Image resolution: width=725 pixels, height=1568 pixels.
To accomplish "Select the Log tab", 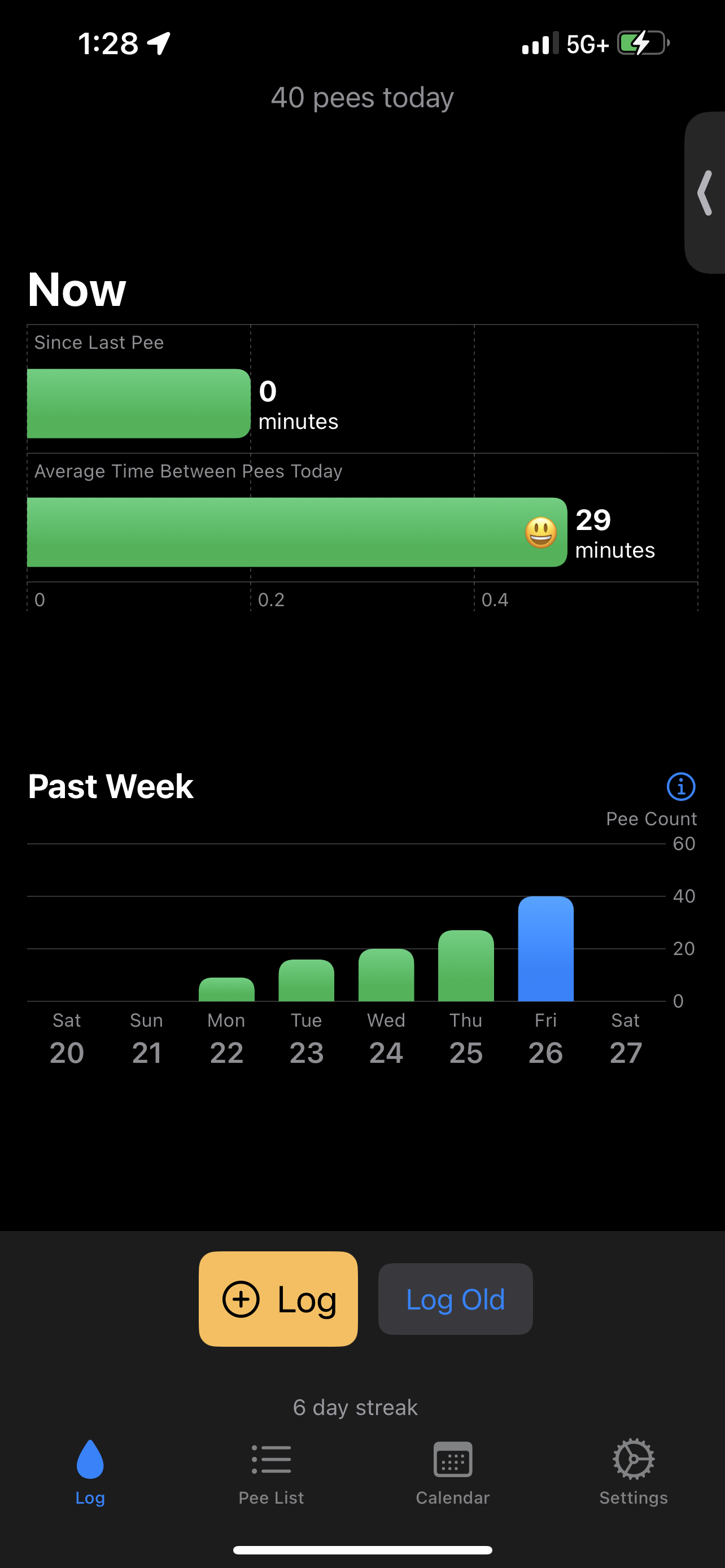I will (x=90, y=1473).
